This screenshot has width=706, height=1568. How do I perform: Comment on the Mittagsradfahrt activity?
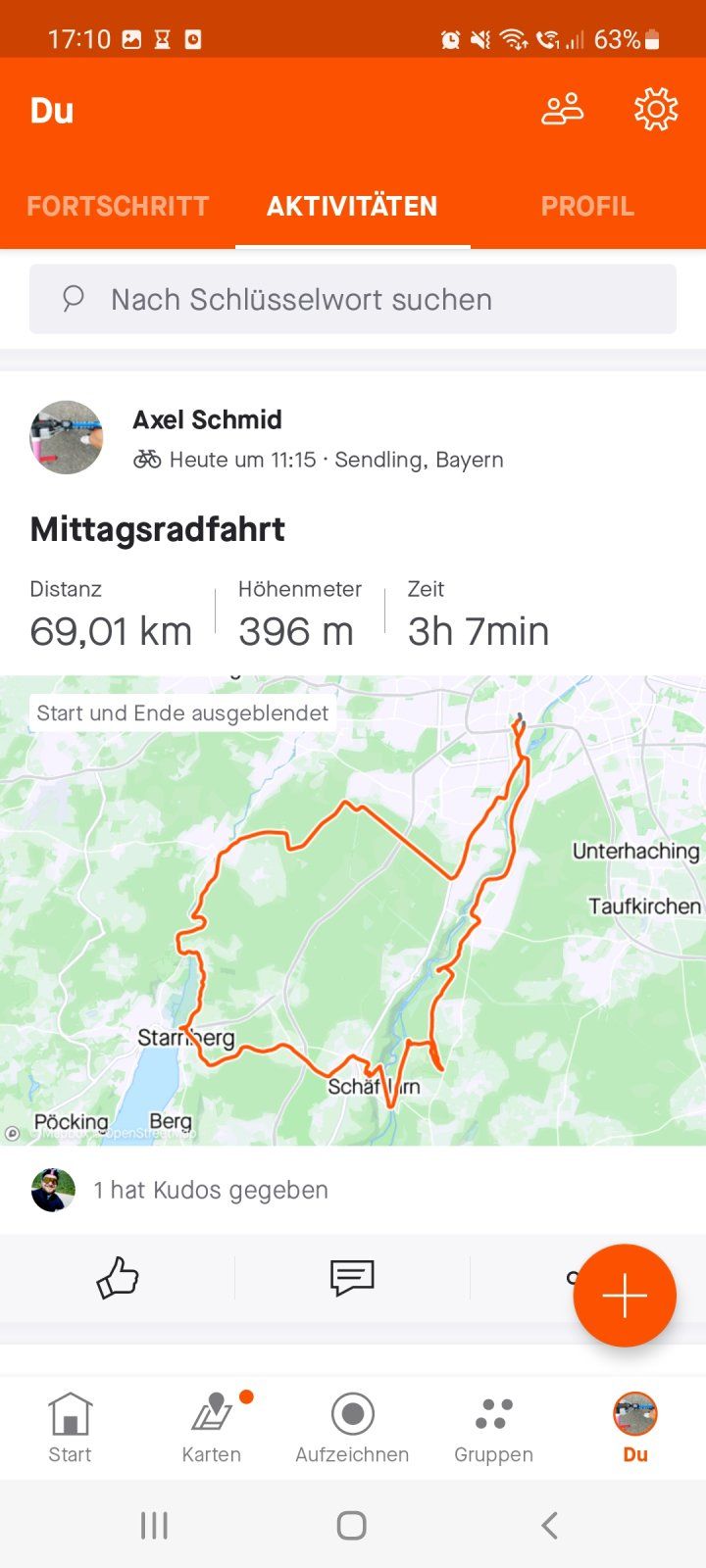[x=352, y=1278]
